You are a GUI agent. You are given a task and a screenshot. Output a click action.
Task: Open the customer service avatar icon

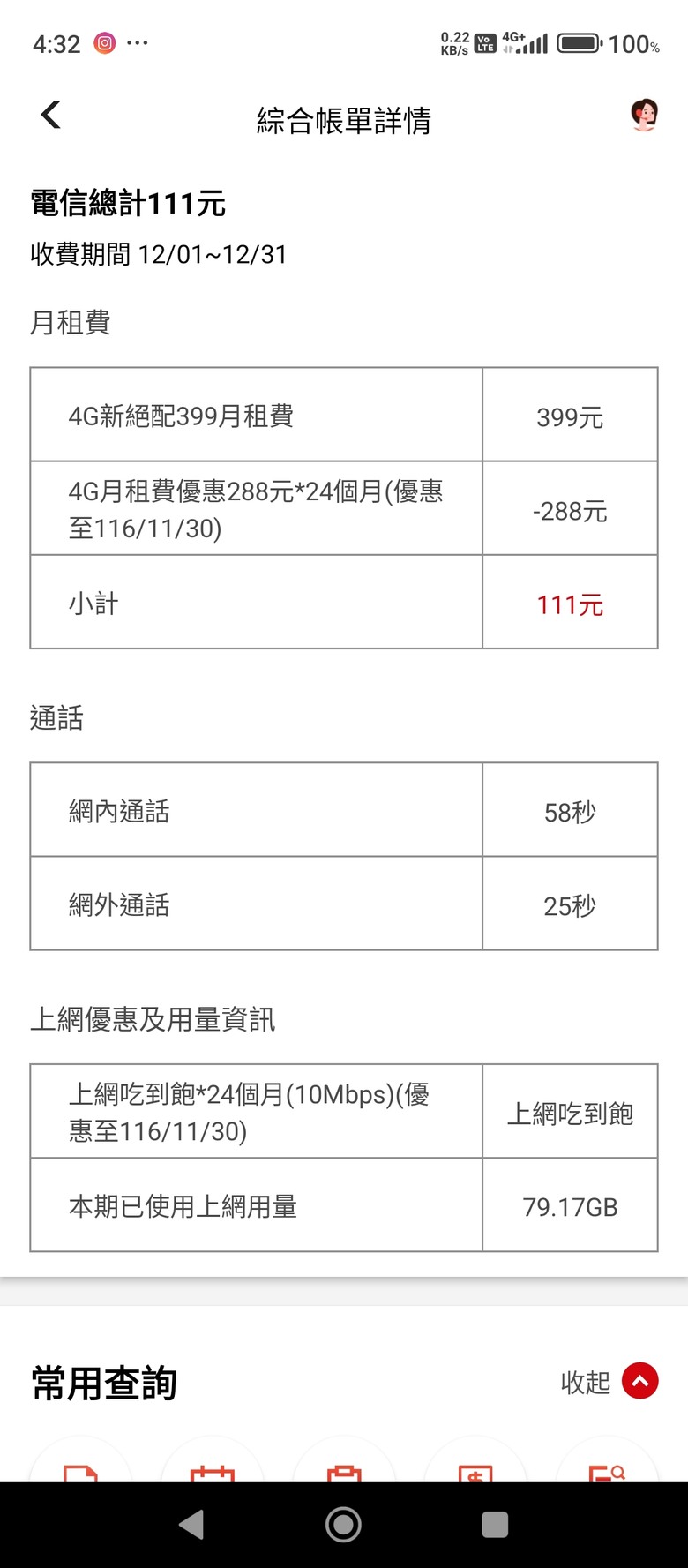644,116
